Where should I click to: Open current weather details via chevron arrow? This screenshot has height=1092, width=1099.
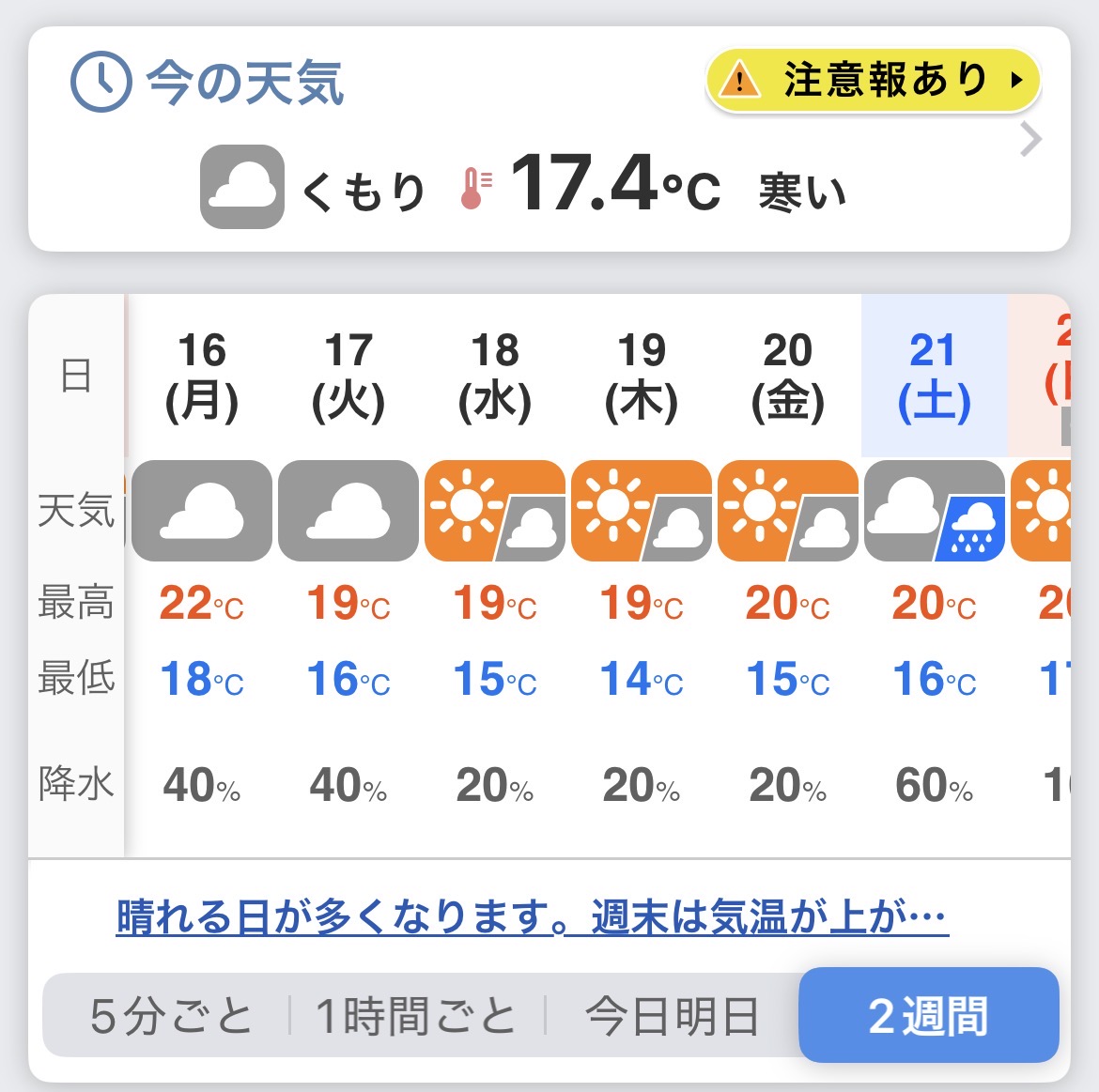click(x=1031, y=141)
